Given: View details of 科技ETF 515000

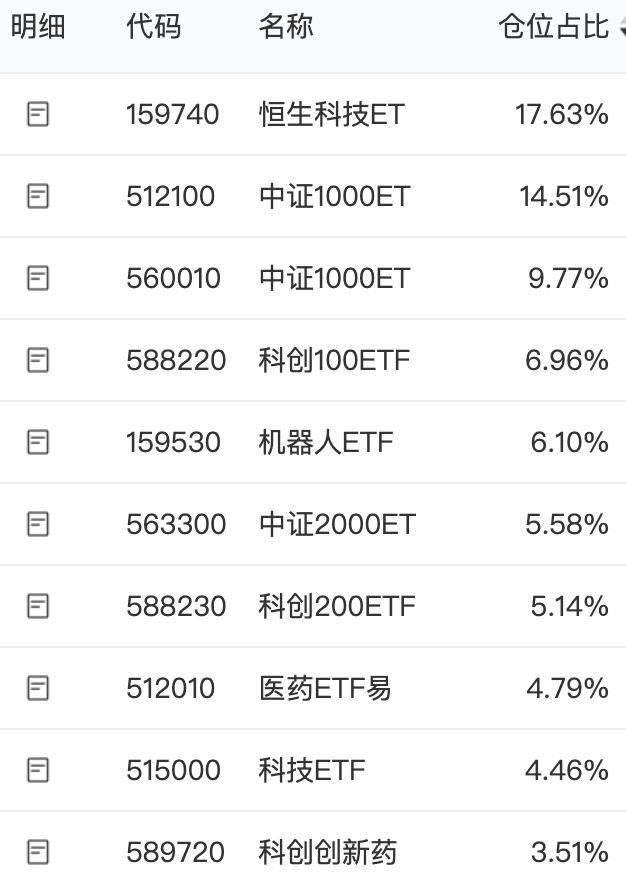Looking at the screenshot, I should click(x=38, y=770).
